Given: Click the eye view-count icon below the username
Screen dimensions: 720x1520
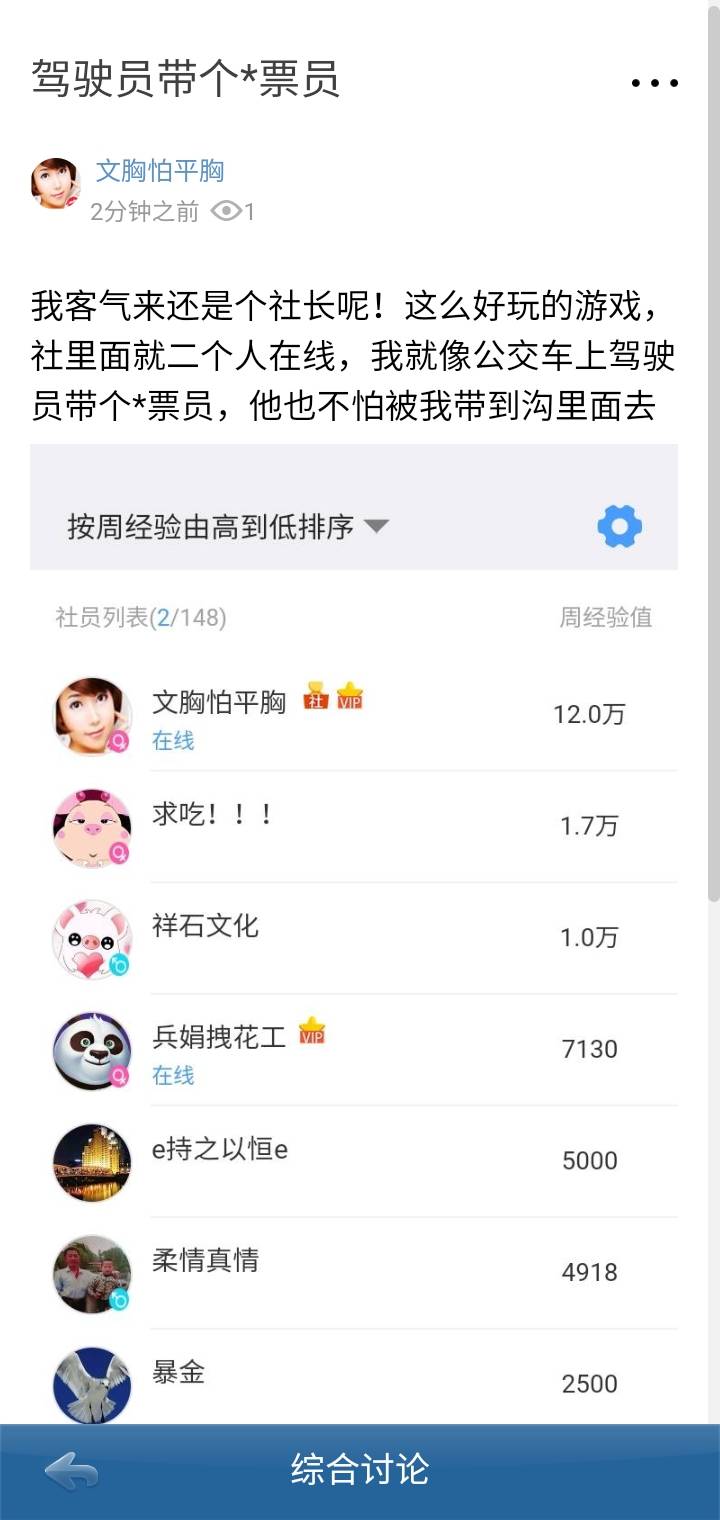Looking at the screenshot, I should point(229,212).
